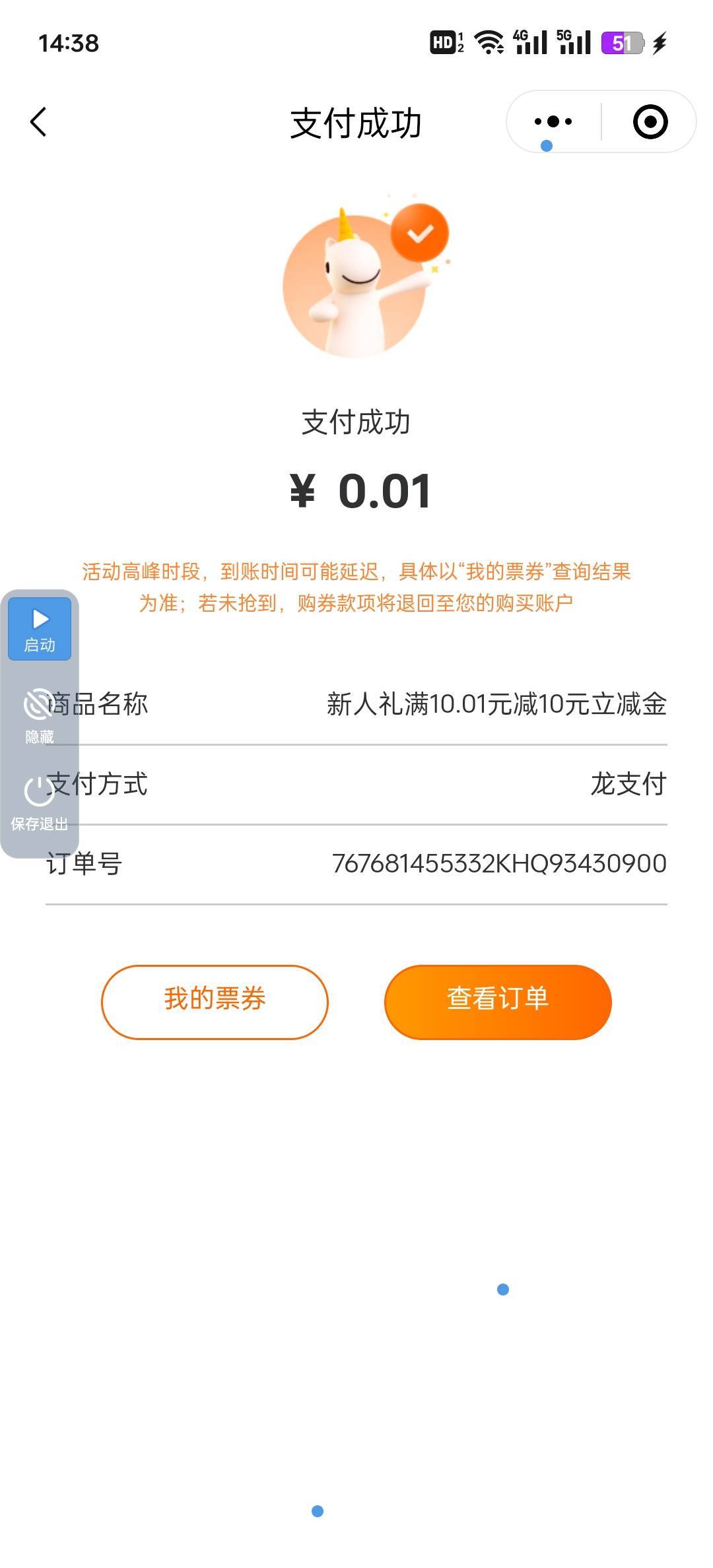Tap 查看订单 to view the order
The height and width of the screenshot is (1568, 713).
click(498, 1001)
